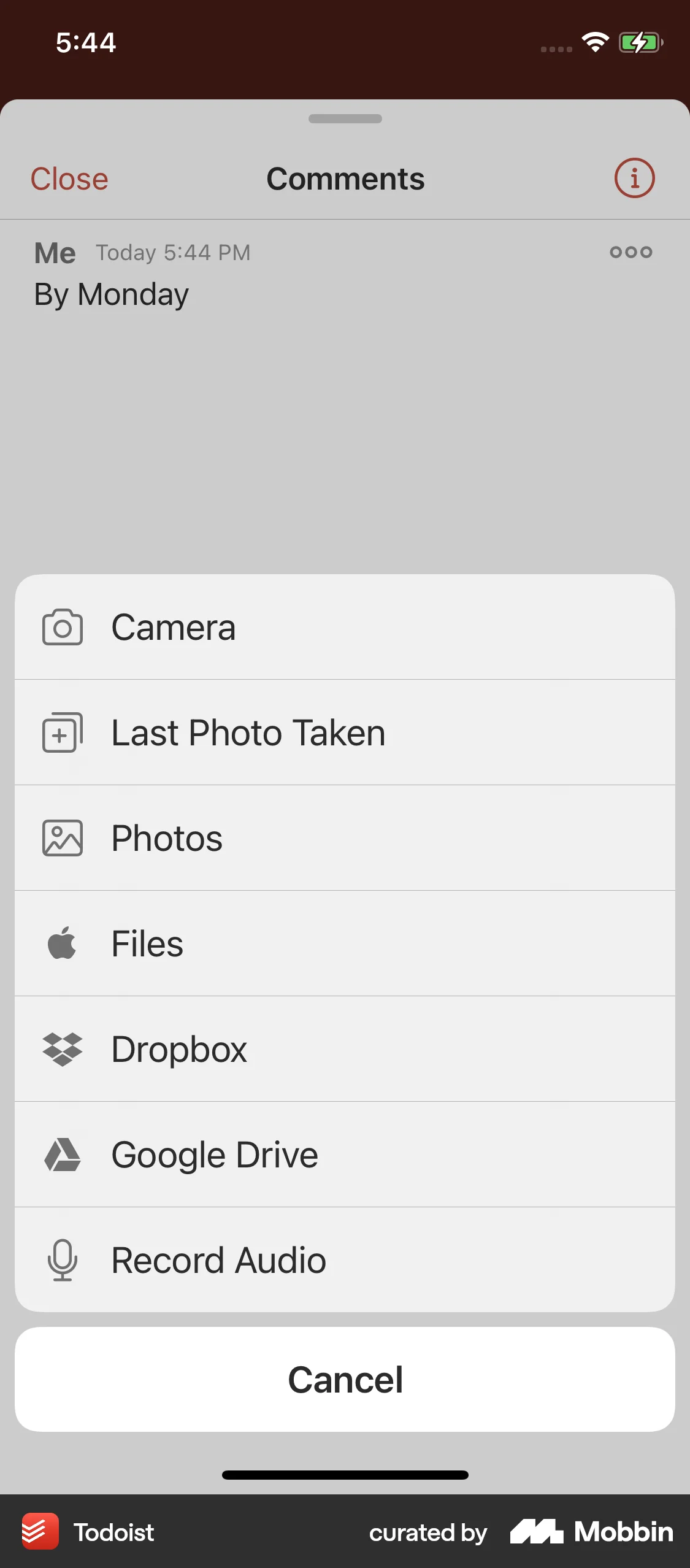Open the three-dot menu on the comment

[x=629, y=252]
